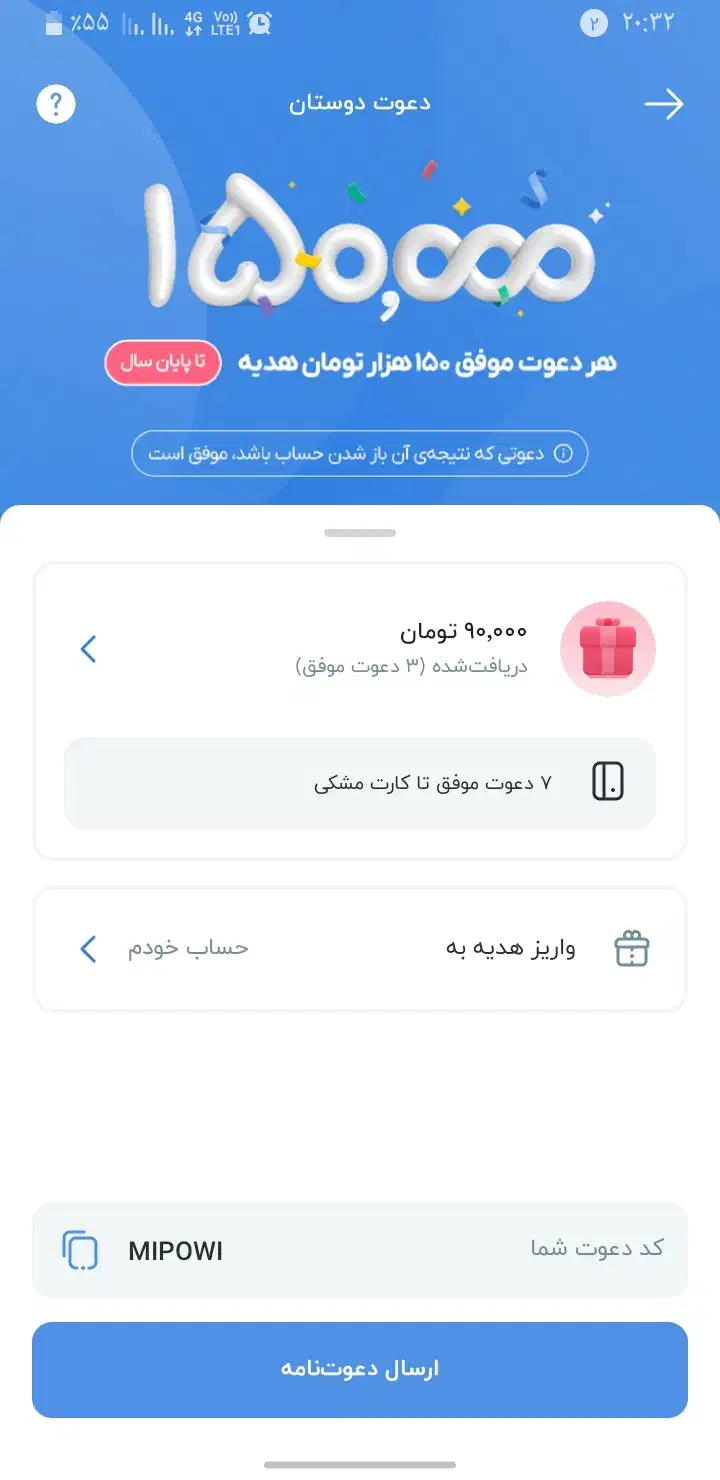Tap the ۷ دعوت موفق تا کارت مشکی banner
The image size is (720, 1480).
click(x=360, y=783)
